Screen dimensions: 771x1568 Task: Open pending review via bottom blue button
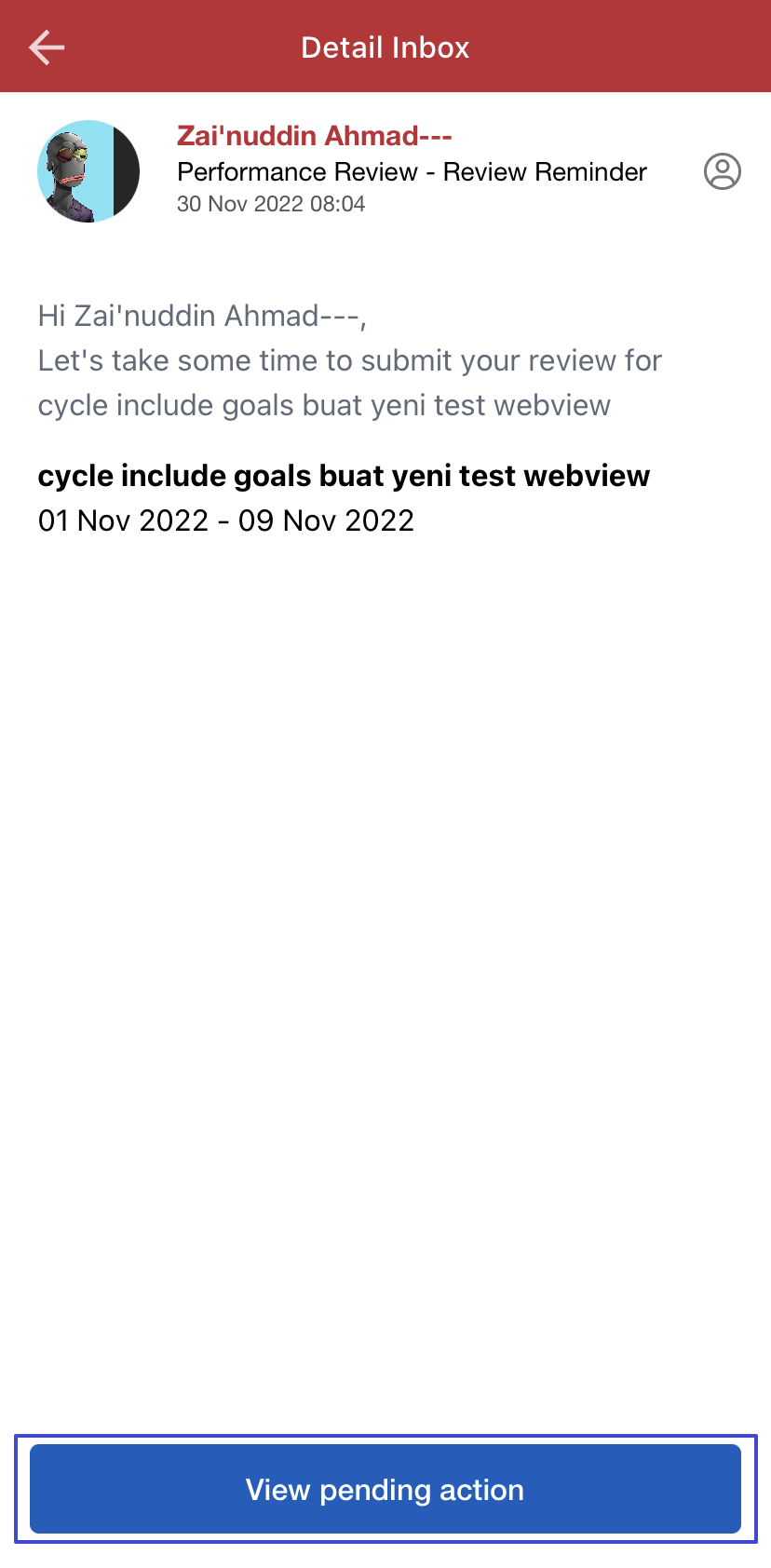385,1490
